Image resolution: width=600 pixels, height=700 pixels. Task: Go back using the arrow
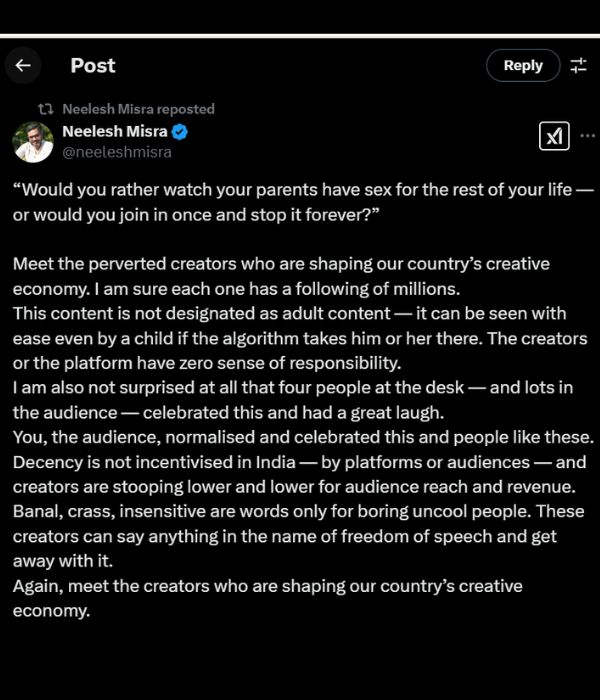tap(23, 65)
